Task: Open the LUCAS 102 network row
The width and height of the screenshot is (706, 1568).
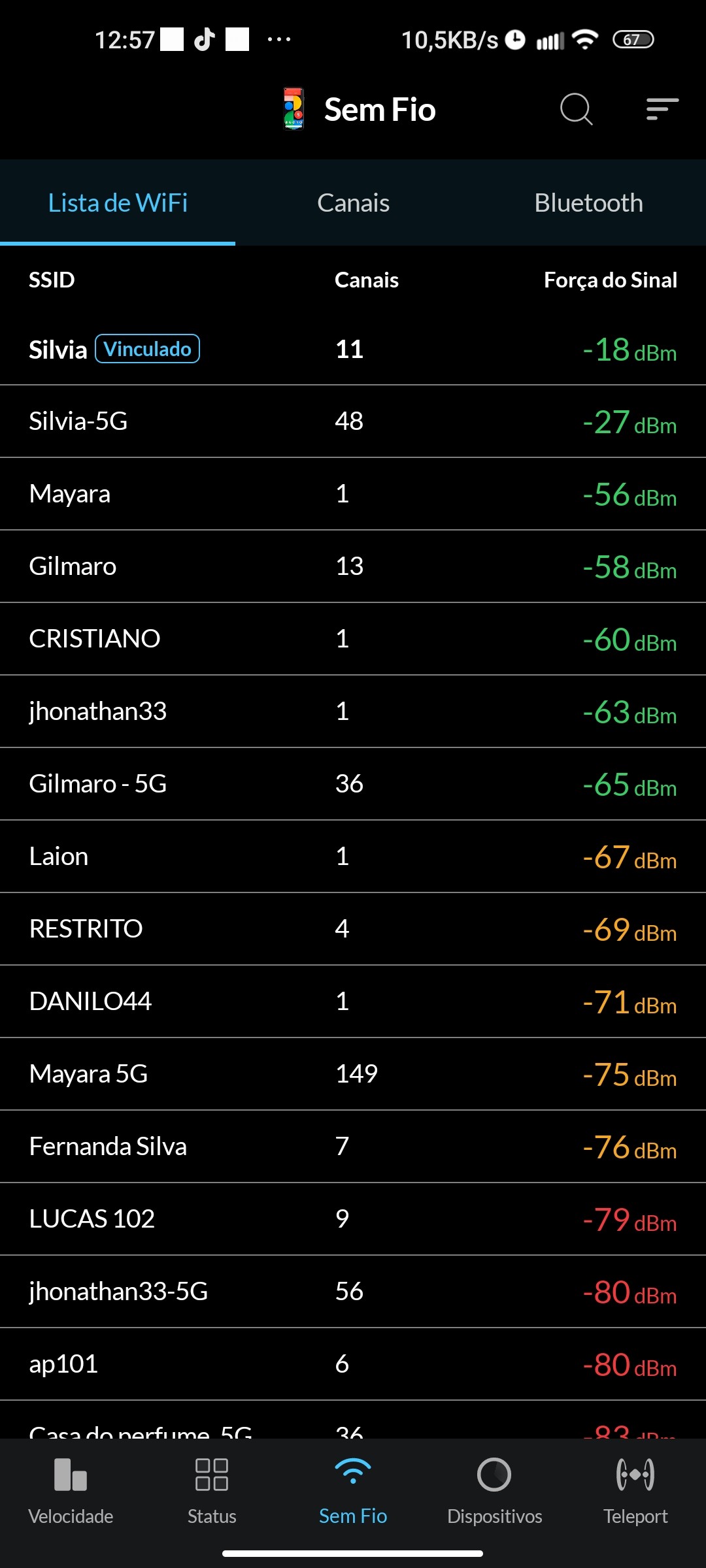Action: pos(353,1219)
